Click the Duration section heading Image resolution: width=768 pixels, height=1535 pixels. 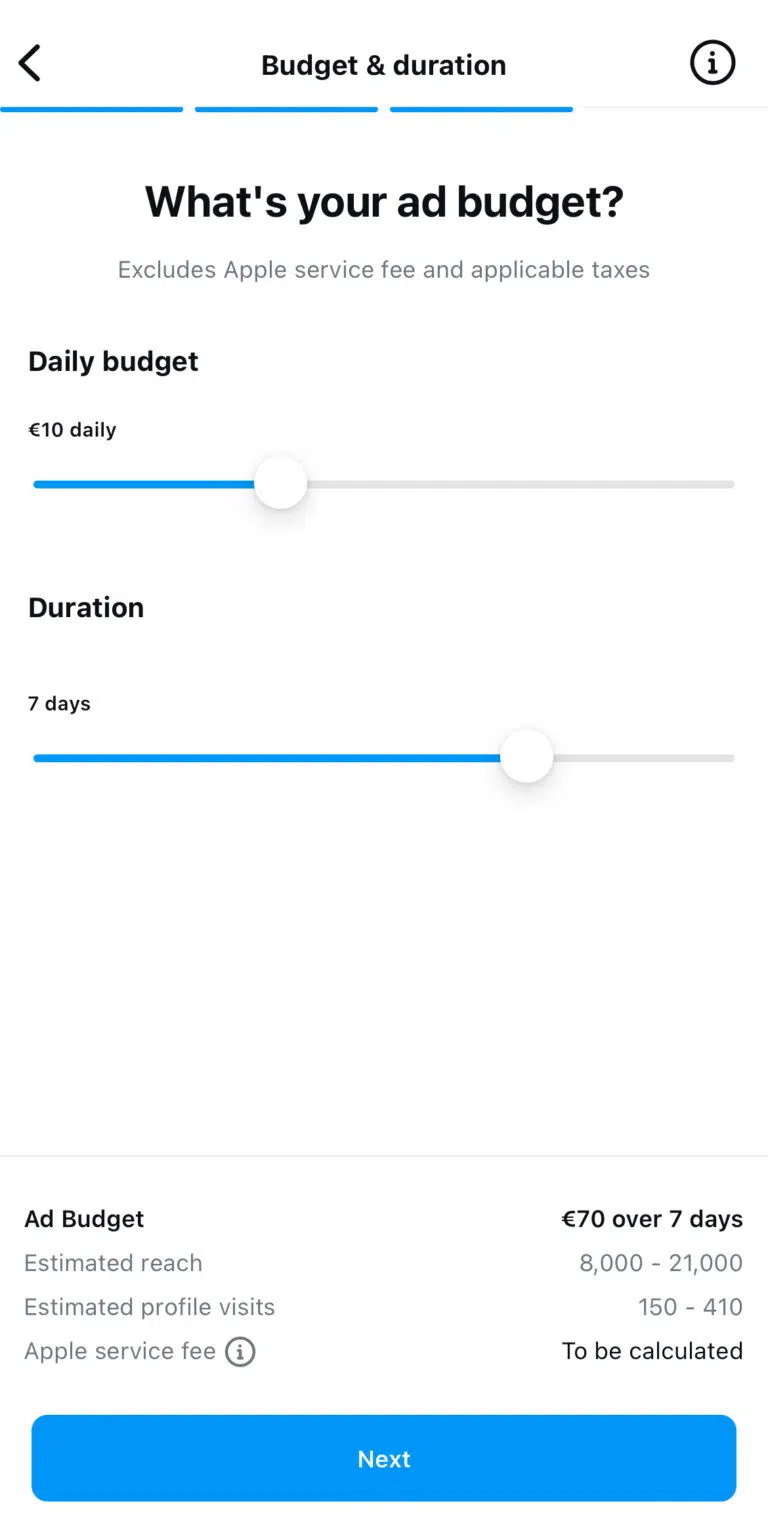click(86, 607)
